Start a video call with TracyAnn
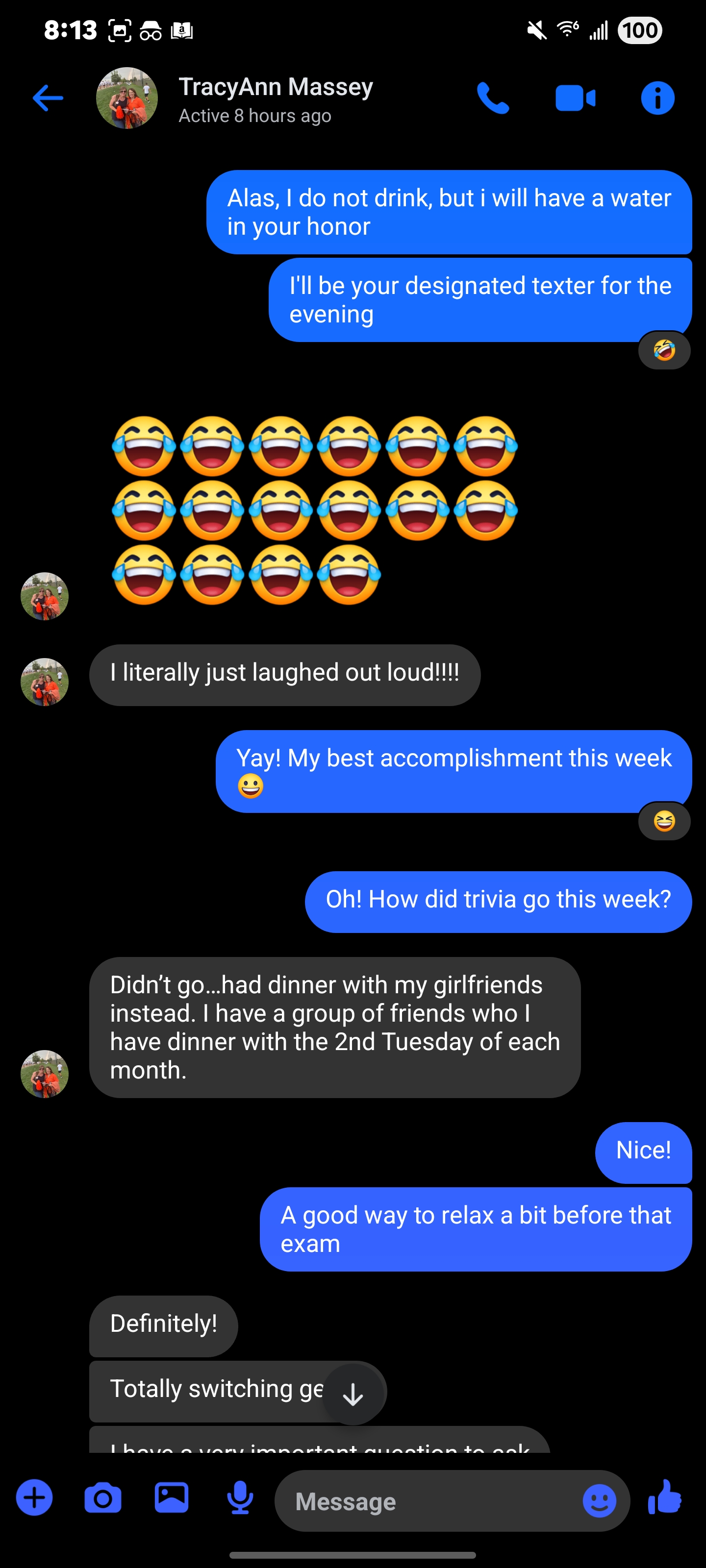Image resolution: width=706 pixels, height=1568 pixels. [x=575, y=98]
